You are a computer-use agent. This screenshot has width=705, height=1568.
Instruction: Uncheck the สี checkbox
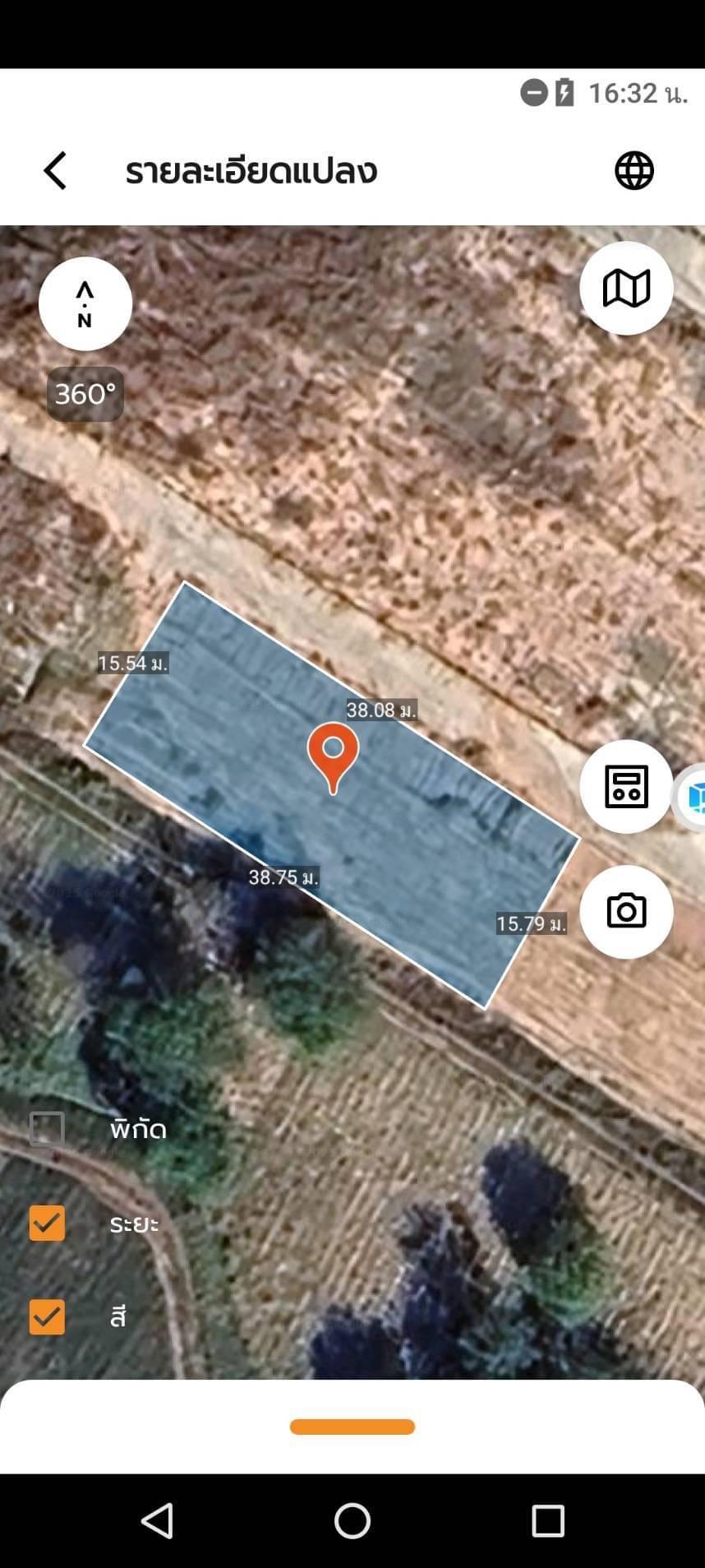click(47, 1317)
